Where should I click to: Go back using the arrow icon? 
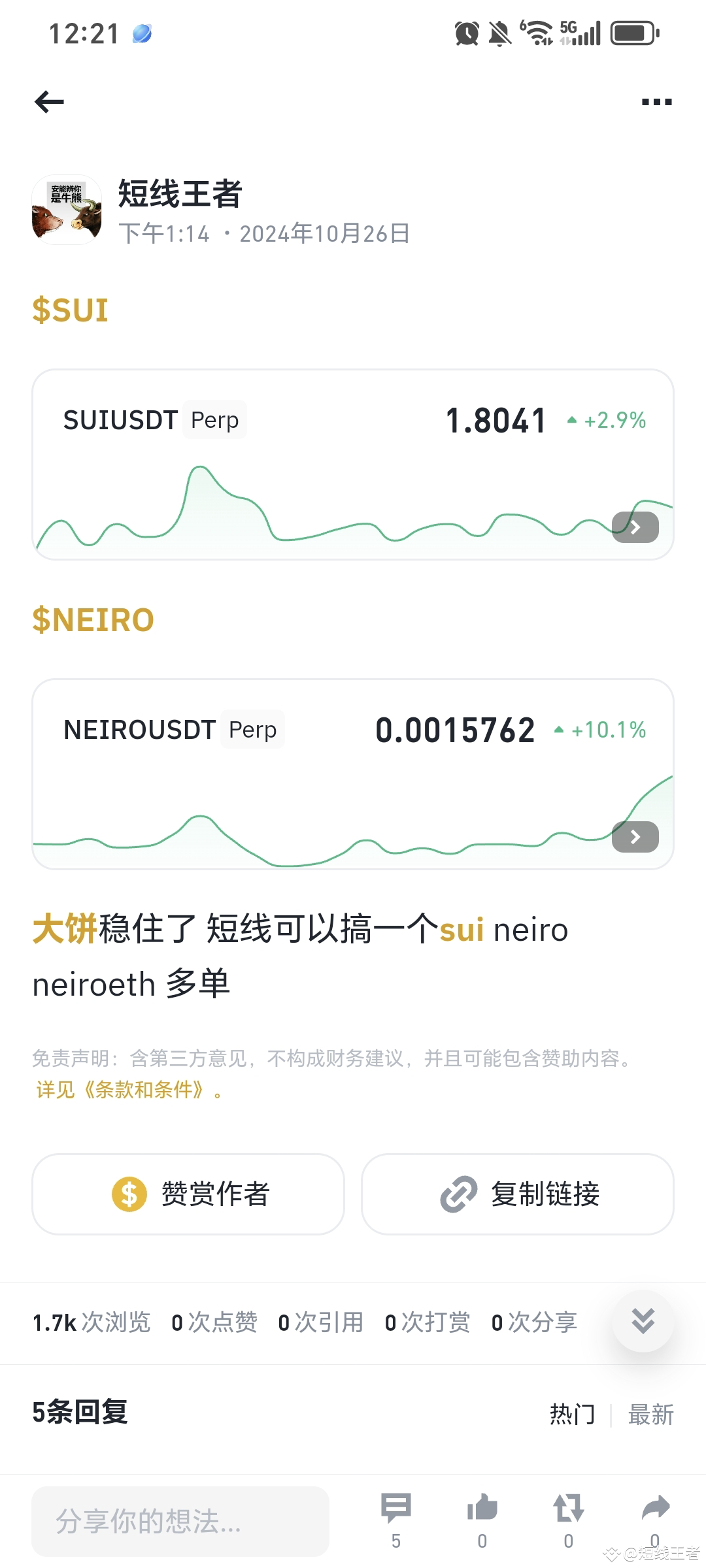[49, 101]
